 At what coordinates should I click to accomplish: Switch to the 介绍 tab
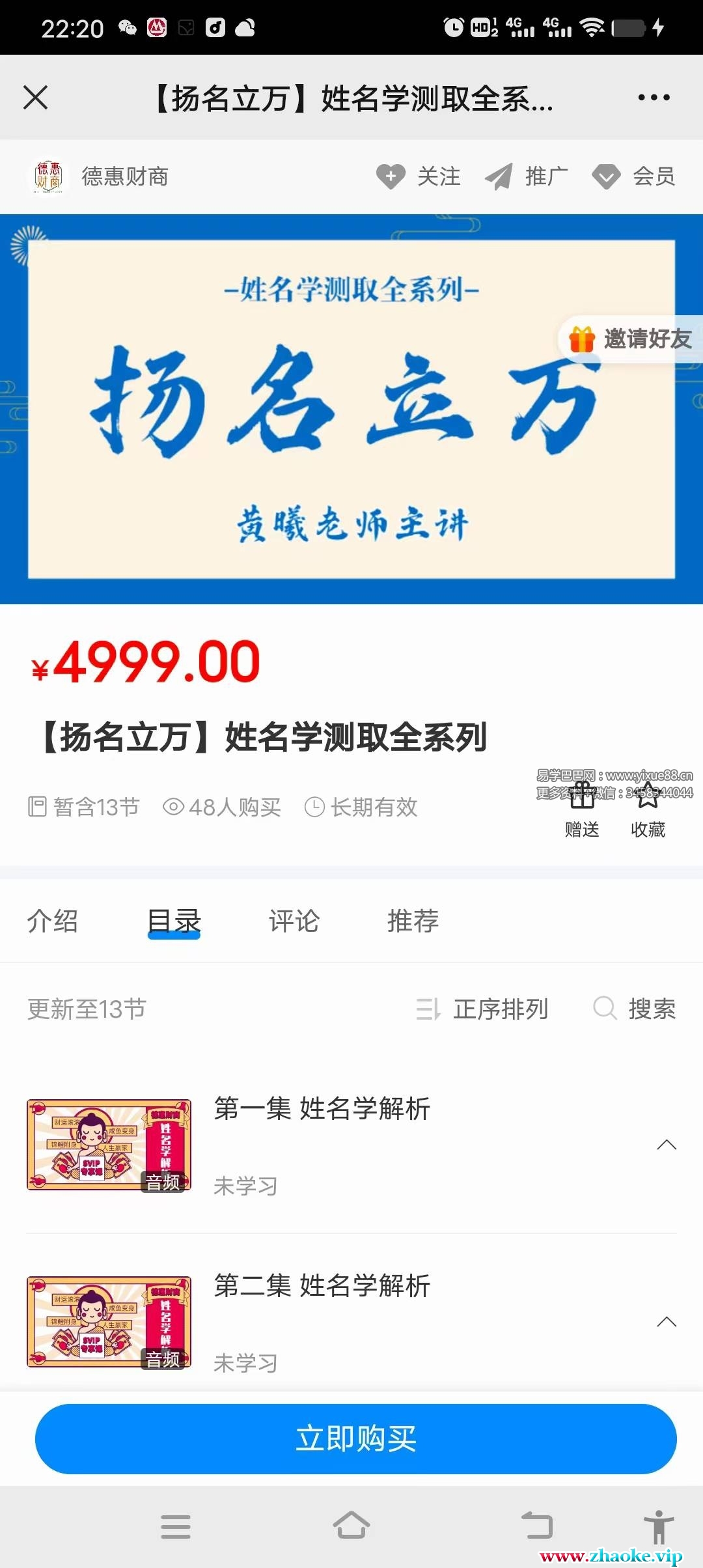click(52, 921)
